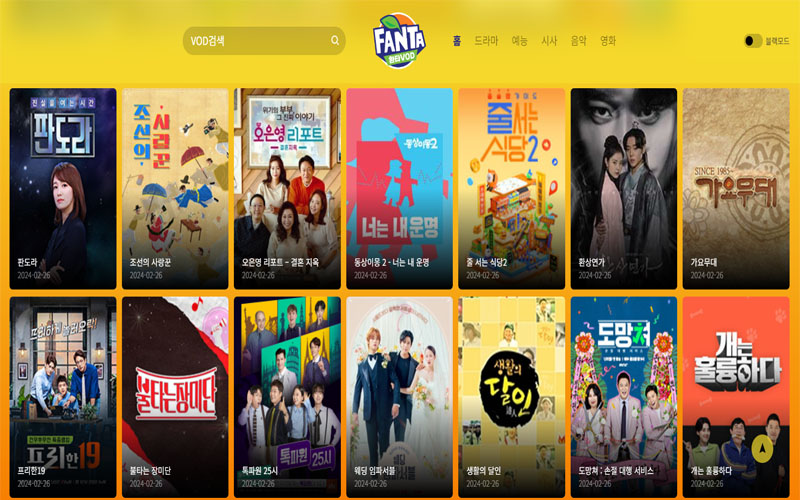This screenshot has height=500, width=800.
Task: Select the 홈 tab
Action: 456,41
